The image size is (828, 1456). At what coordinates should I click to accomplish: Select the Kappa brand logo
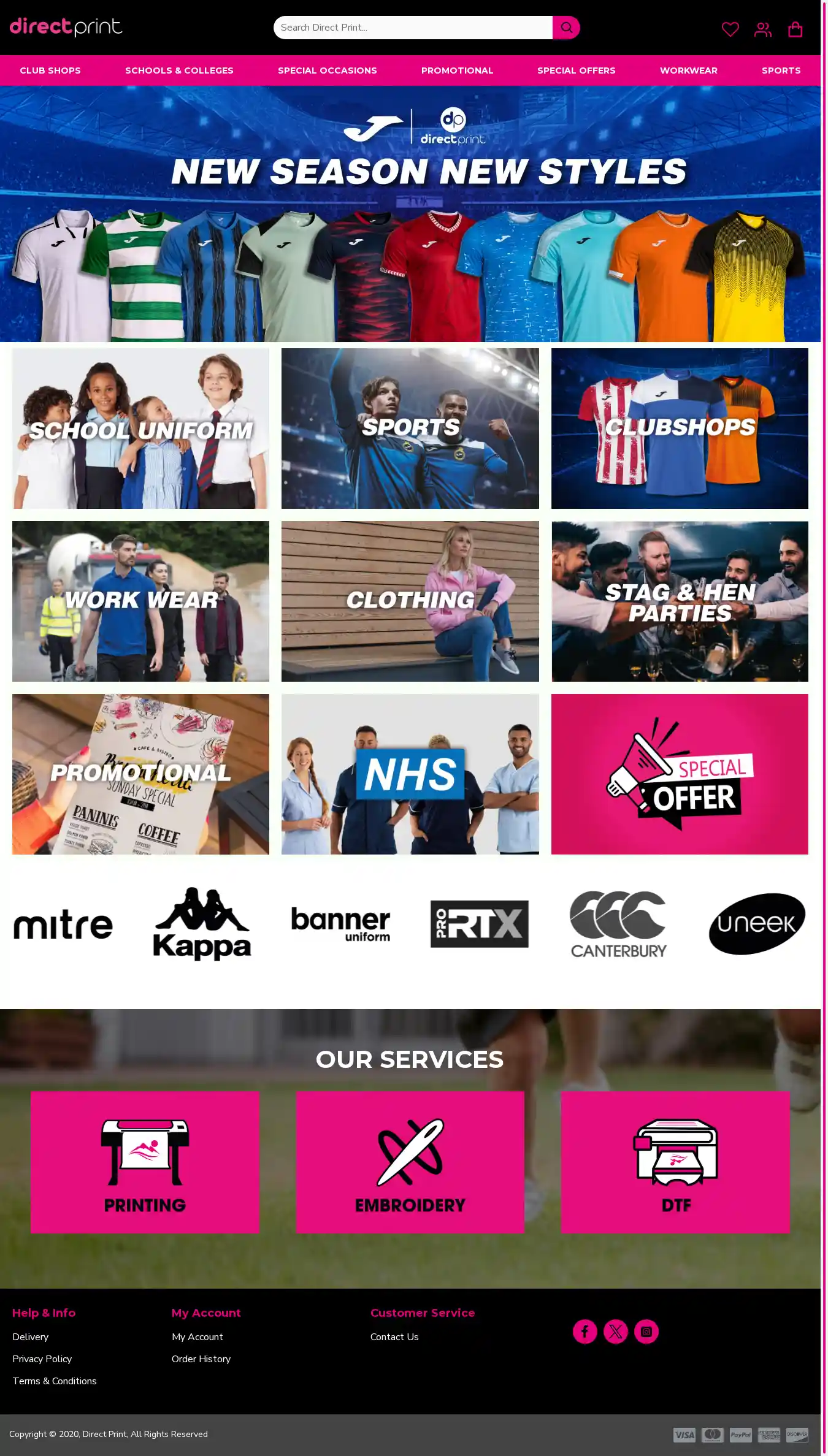[x=202, y=924]
